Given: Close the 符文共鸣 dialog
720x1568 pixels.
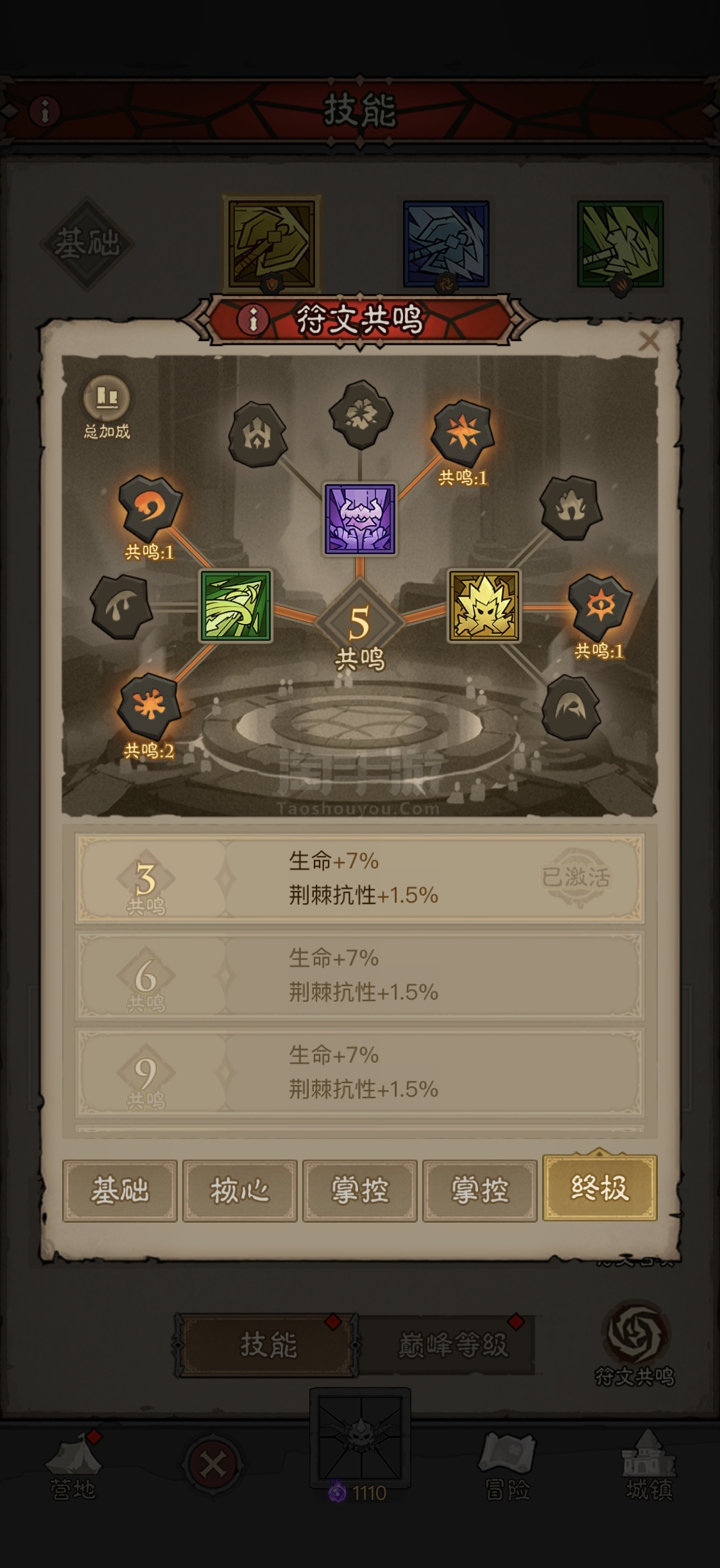Looking at the screenshot, I should point(649,341).
